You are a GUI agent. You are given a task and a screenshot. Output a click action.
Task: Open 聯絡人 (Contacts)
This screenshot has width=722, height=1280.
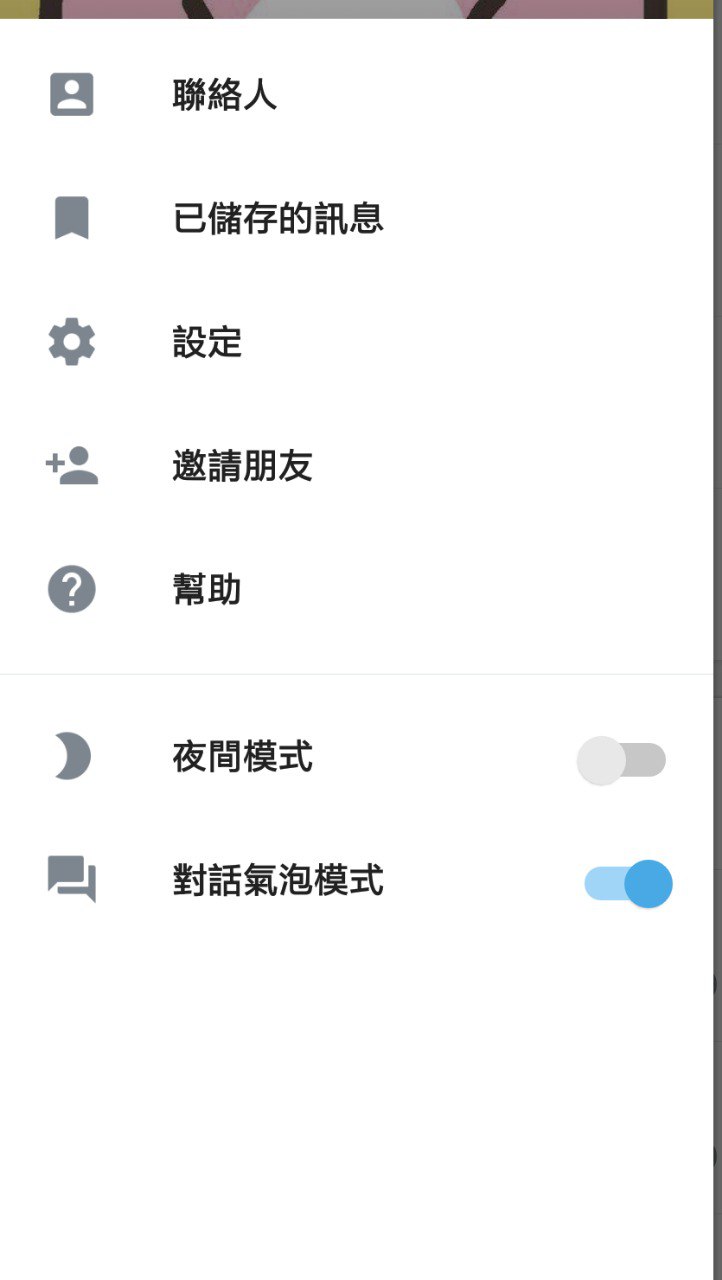[224, 96]
